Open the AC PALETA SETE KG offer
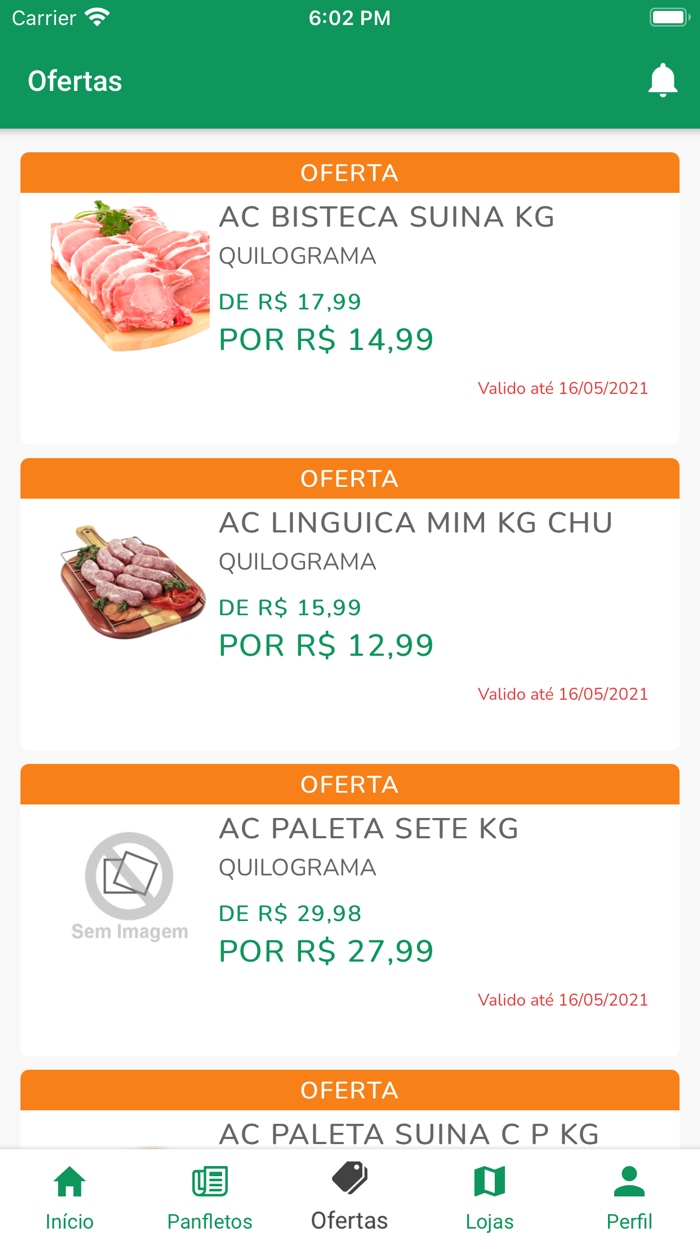Image resolution: width=700 pixels, height=1244 pixels. [350, 910]
